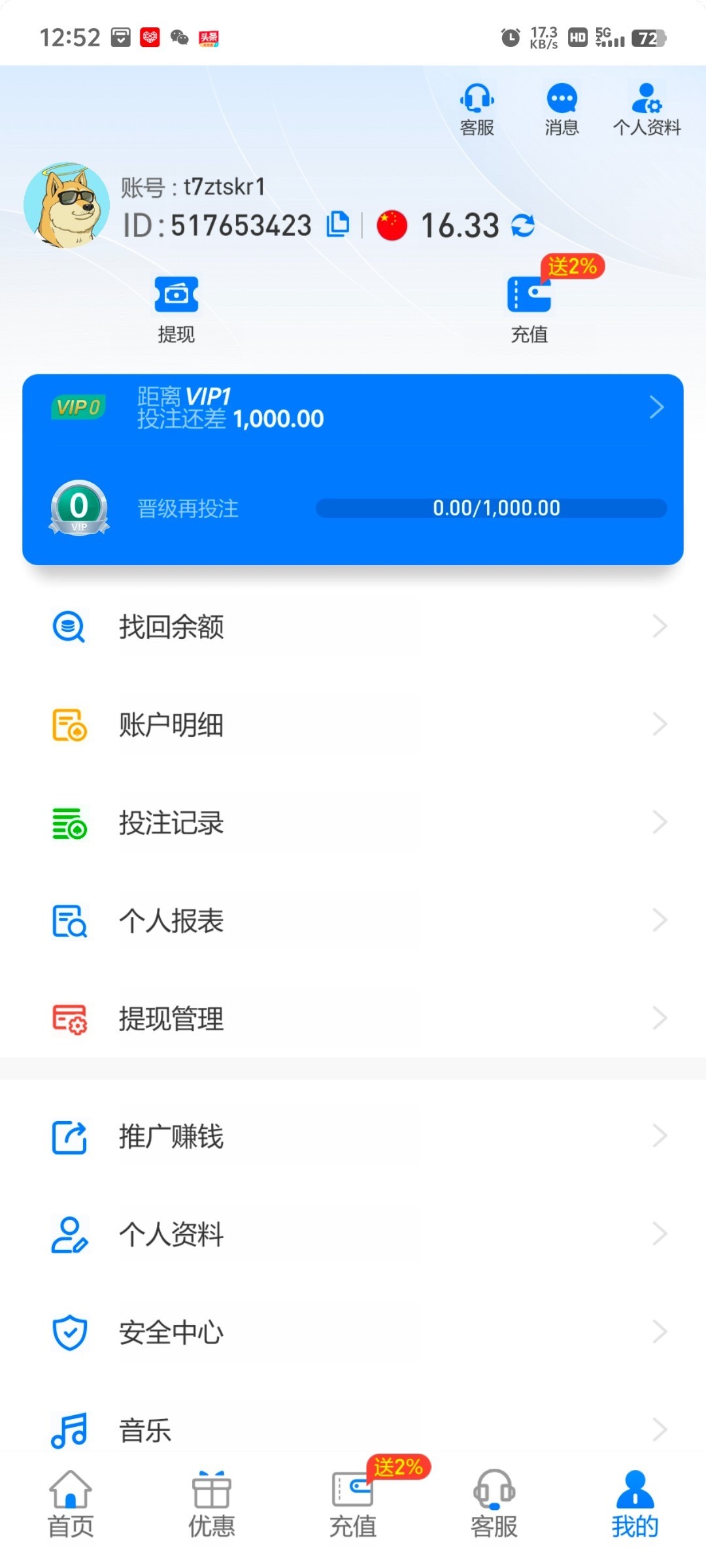Viewport: 706px width, 1568px height.
Task: View 投注记录 records
Action: pos(353,823)
